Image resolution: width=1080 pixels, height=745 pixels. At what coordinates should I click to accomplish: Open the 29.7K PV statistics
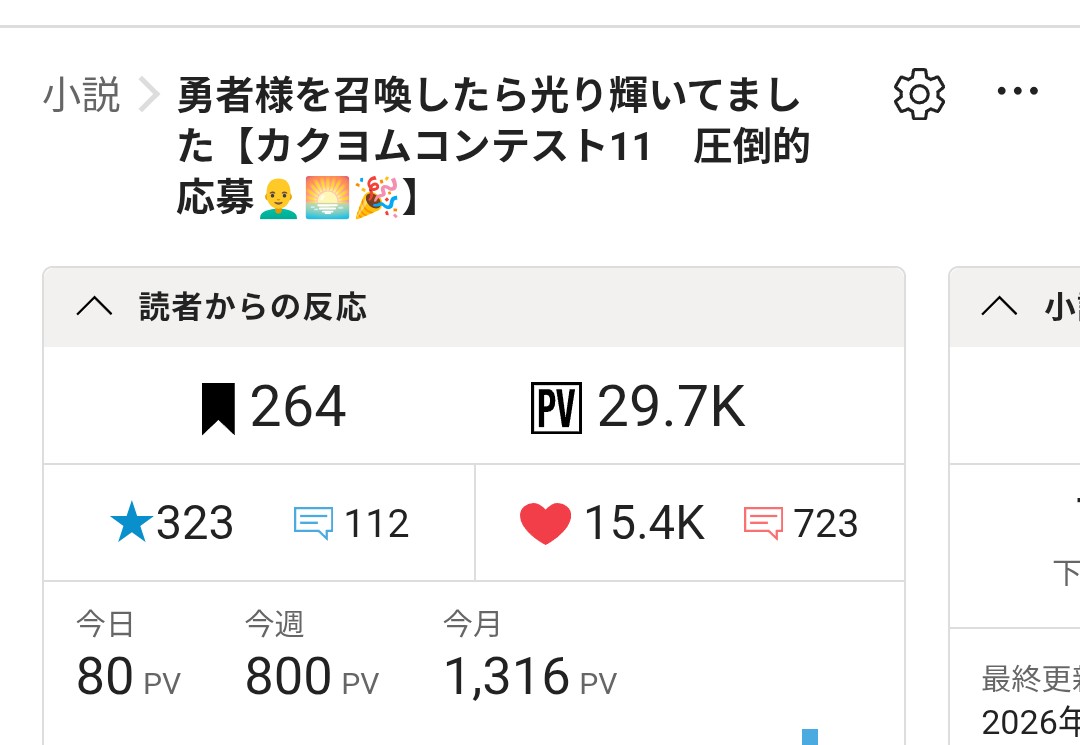(x=638, y=408)
